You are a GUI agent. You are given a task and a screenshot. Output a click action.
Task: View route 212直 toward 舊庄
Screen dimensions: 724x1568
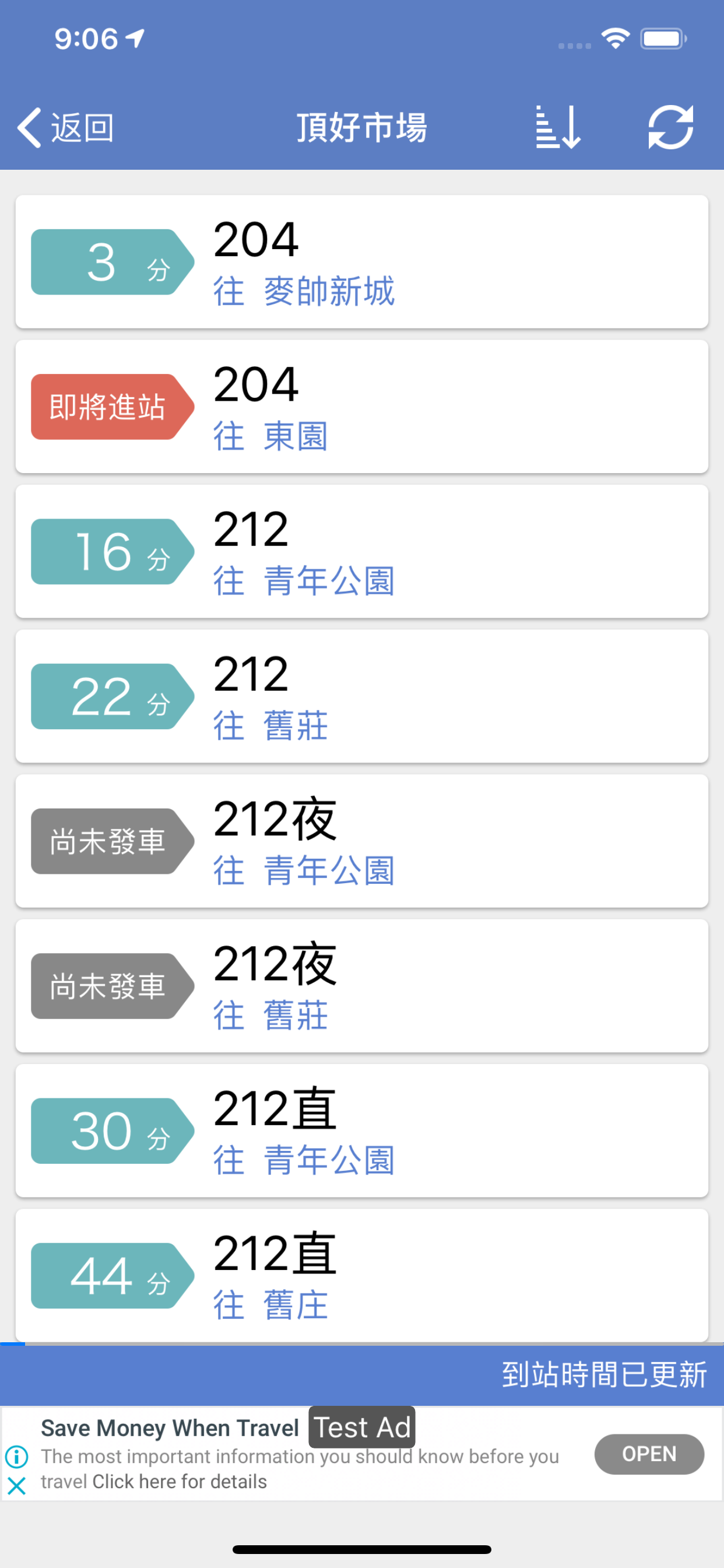(x=362, y=1276)
